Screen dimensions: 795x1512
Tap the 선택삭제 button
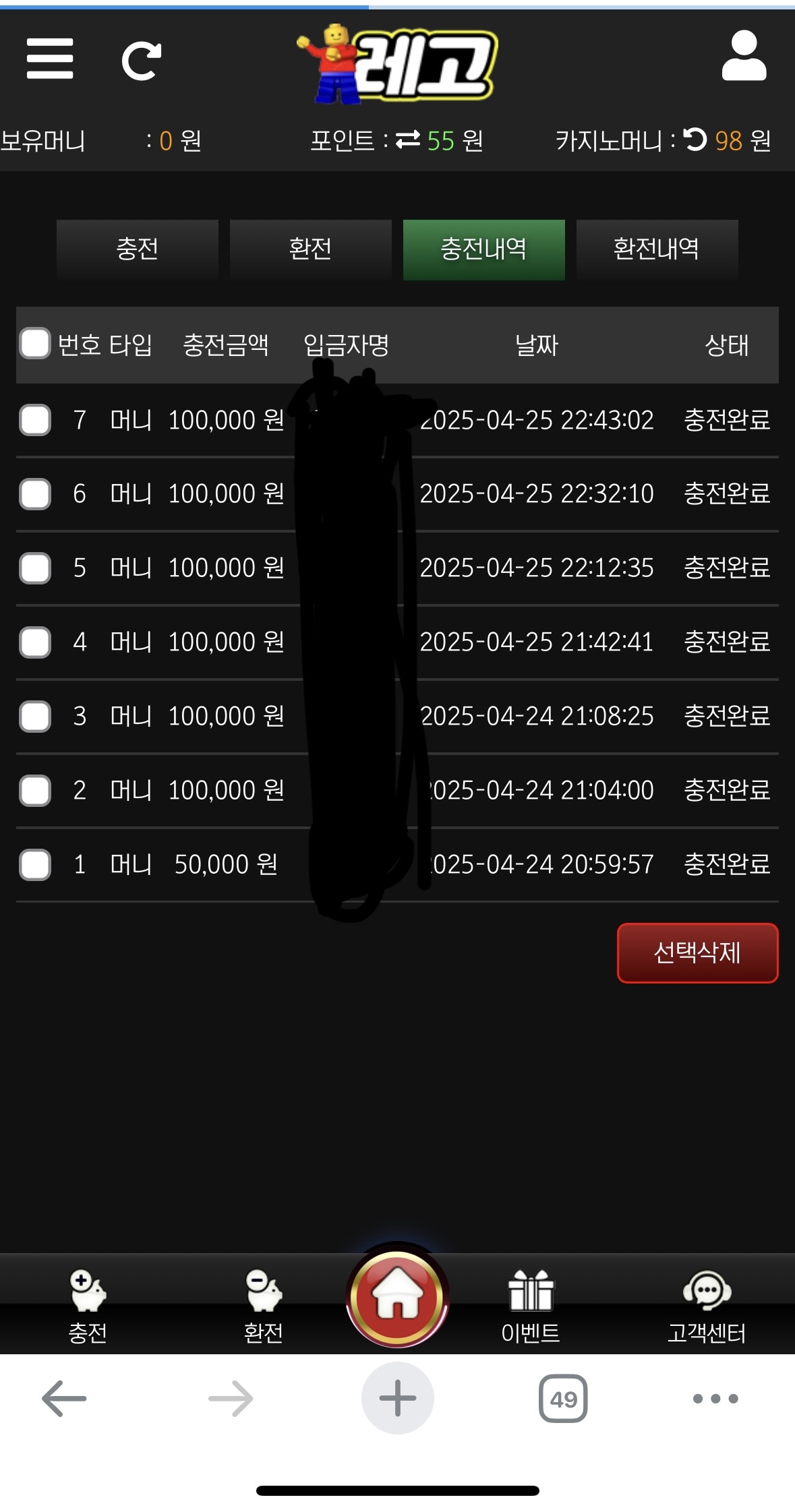click(x=697, y=952)
